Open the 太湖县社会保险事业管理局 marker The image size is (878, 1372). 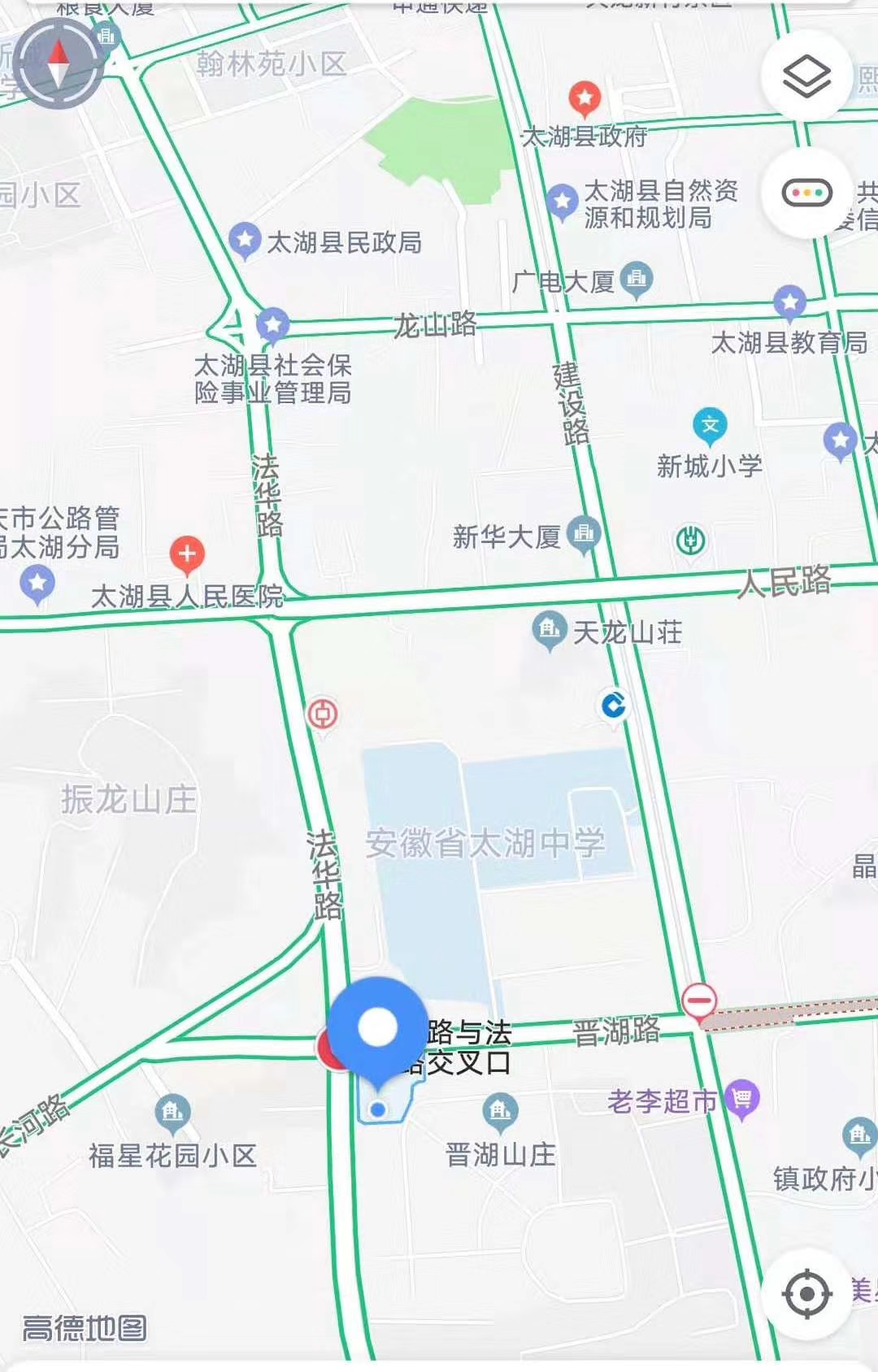pos(272,325)
